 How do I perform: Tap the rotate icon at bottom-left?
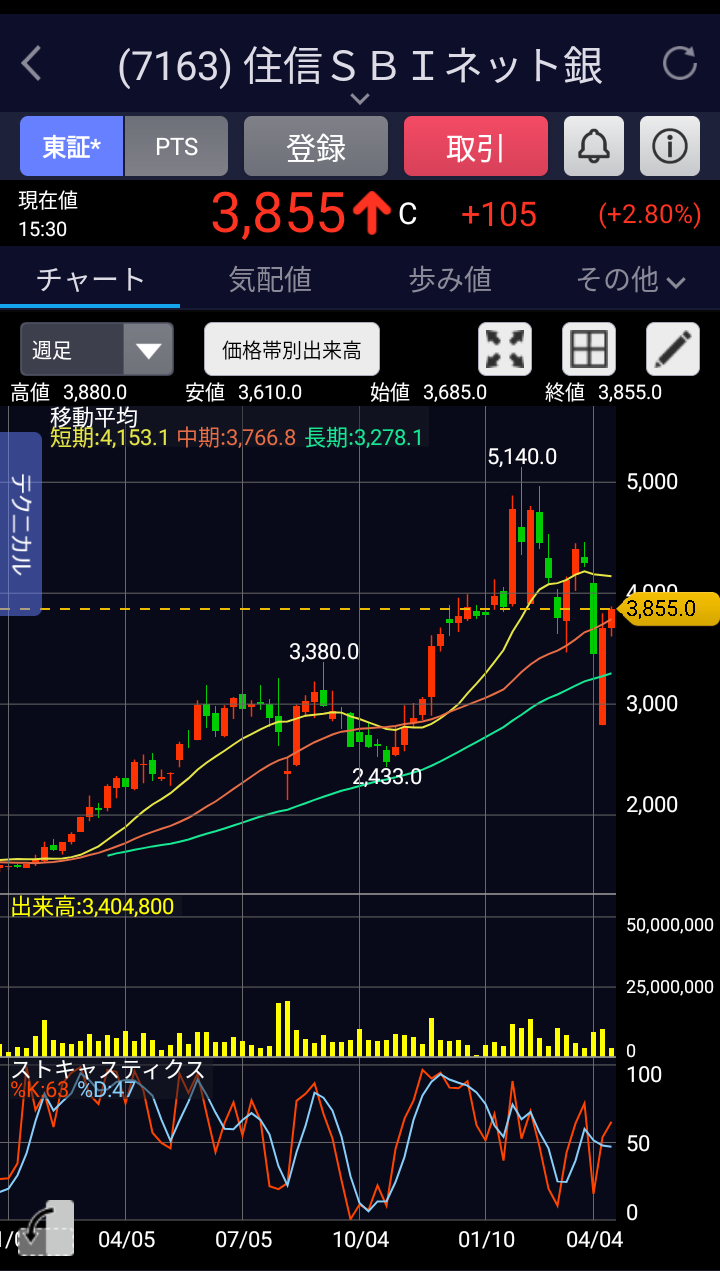[x=45, y=1228]
